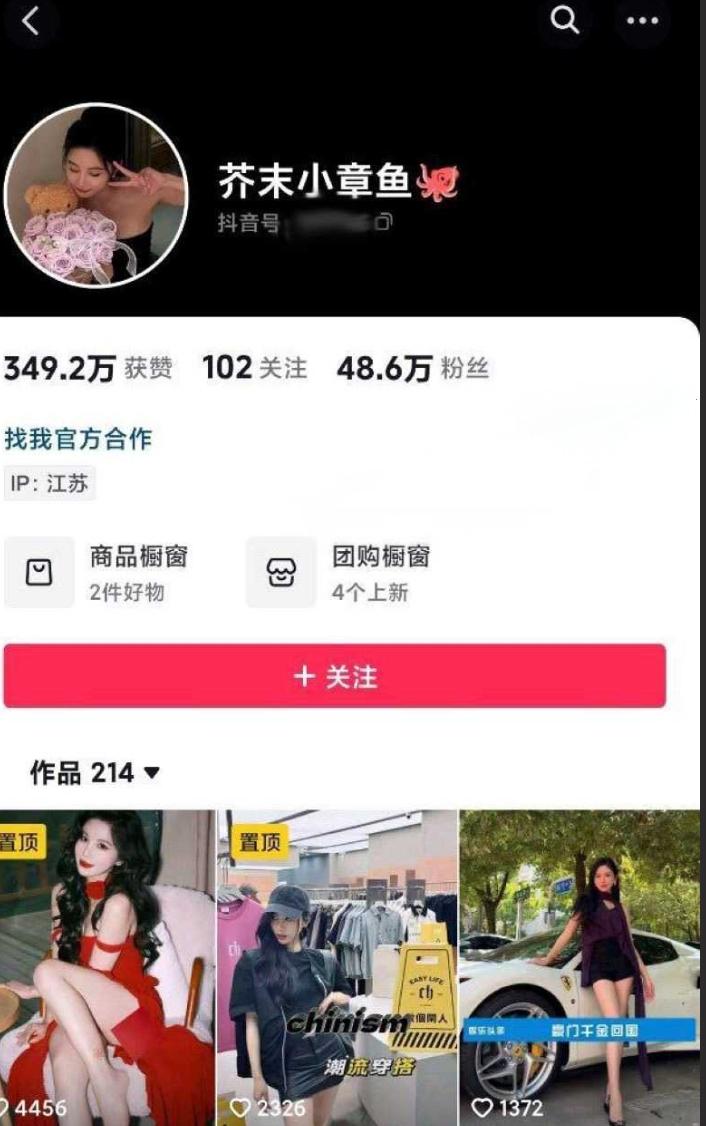Image resolution: width=706 pixels, height=1126 pixels.
Task: Go back using the back arrow
Action: [x=31, y=21]
